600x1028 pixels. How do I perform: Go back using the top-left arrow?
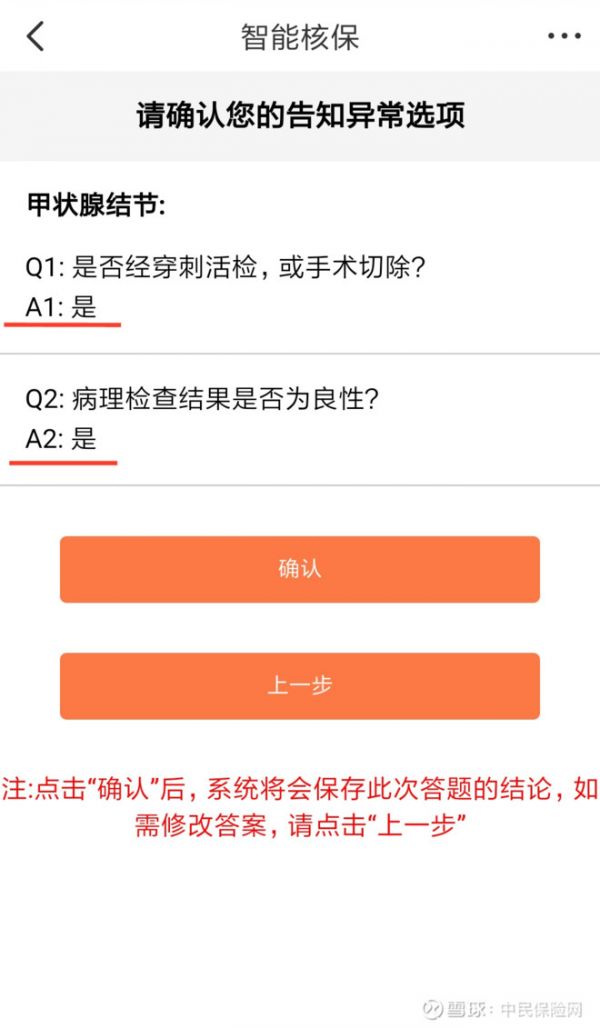(x=35, y=36)
